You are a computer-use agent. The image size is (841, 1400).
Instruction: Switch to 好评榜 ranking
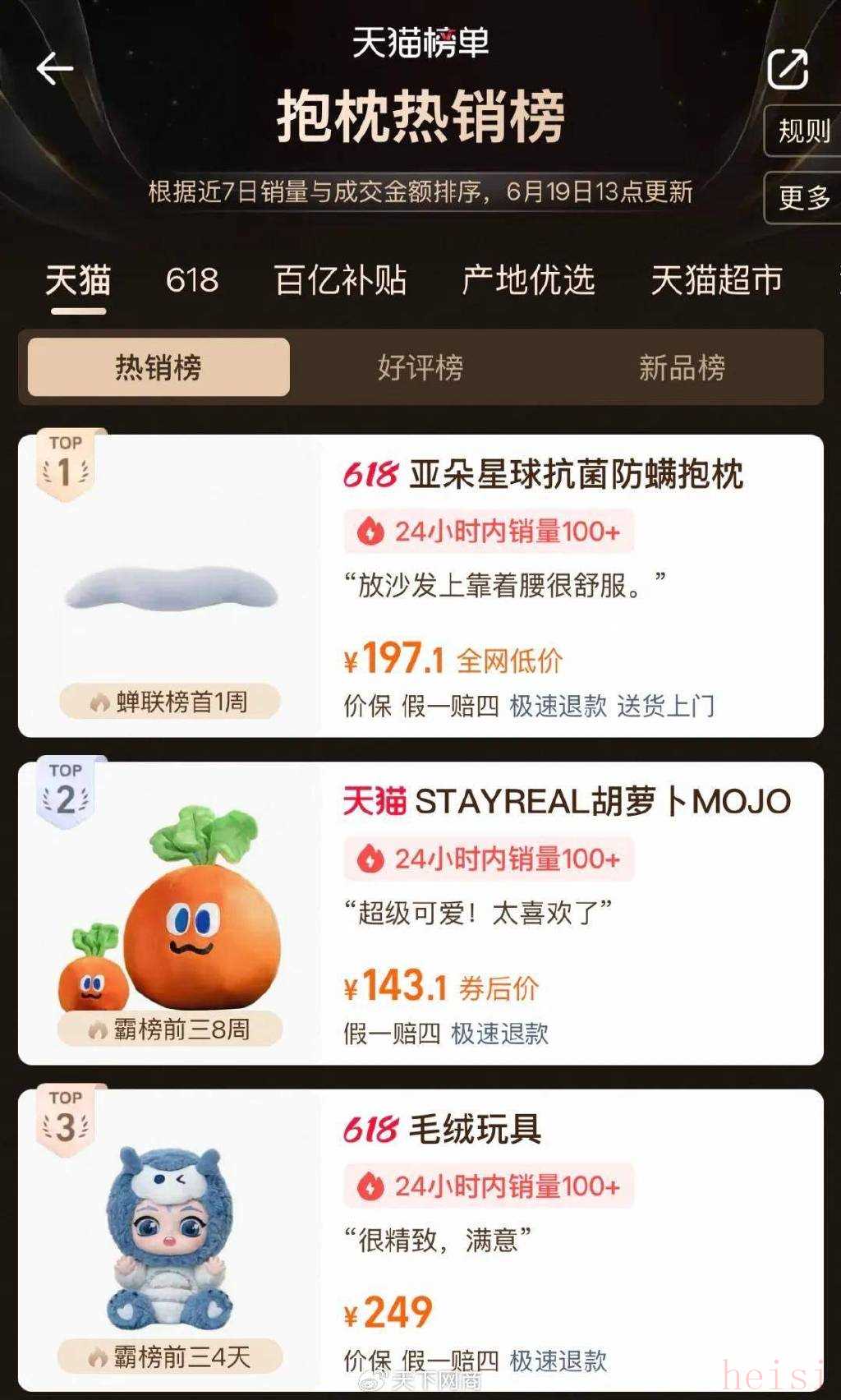(420, 367)
